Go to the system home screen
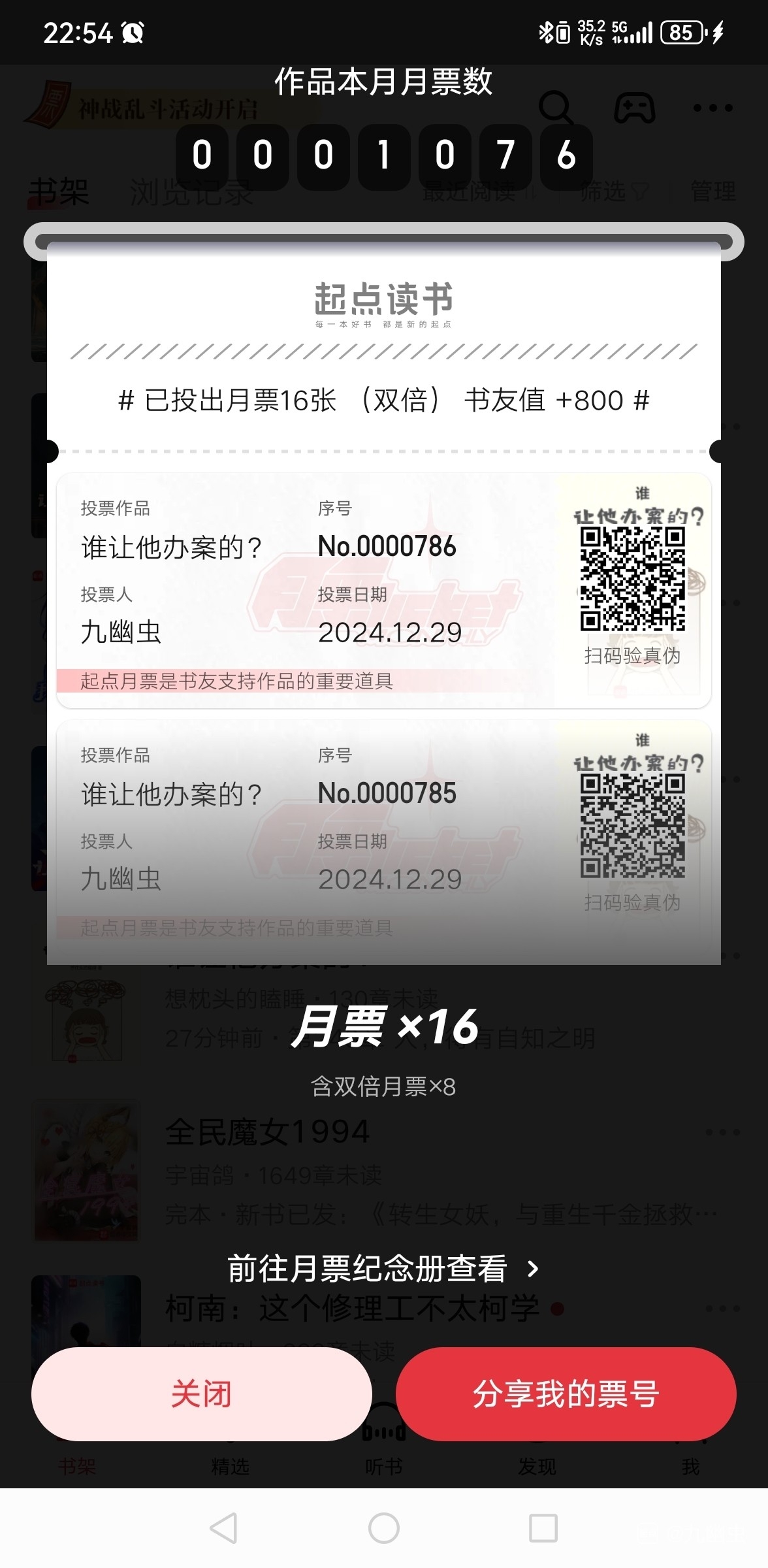The height and width of the screenshot is (1568, 768). coord(383,1529)
